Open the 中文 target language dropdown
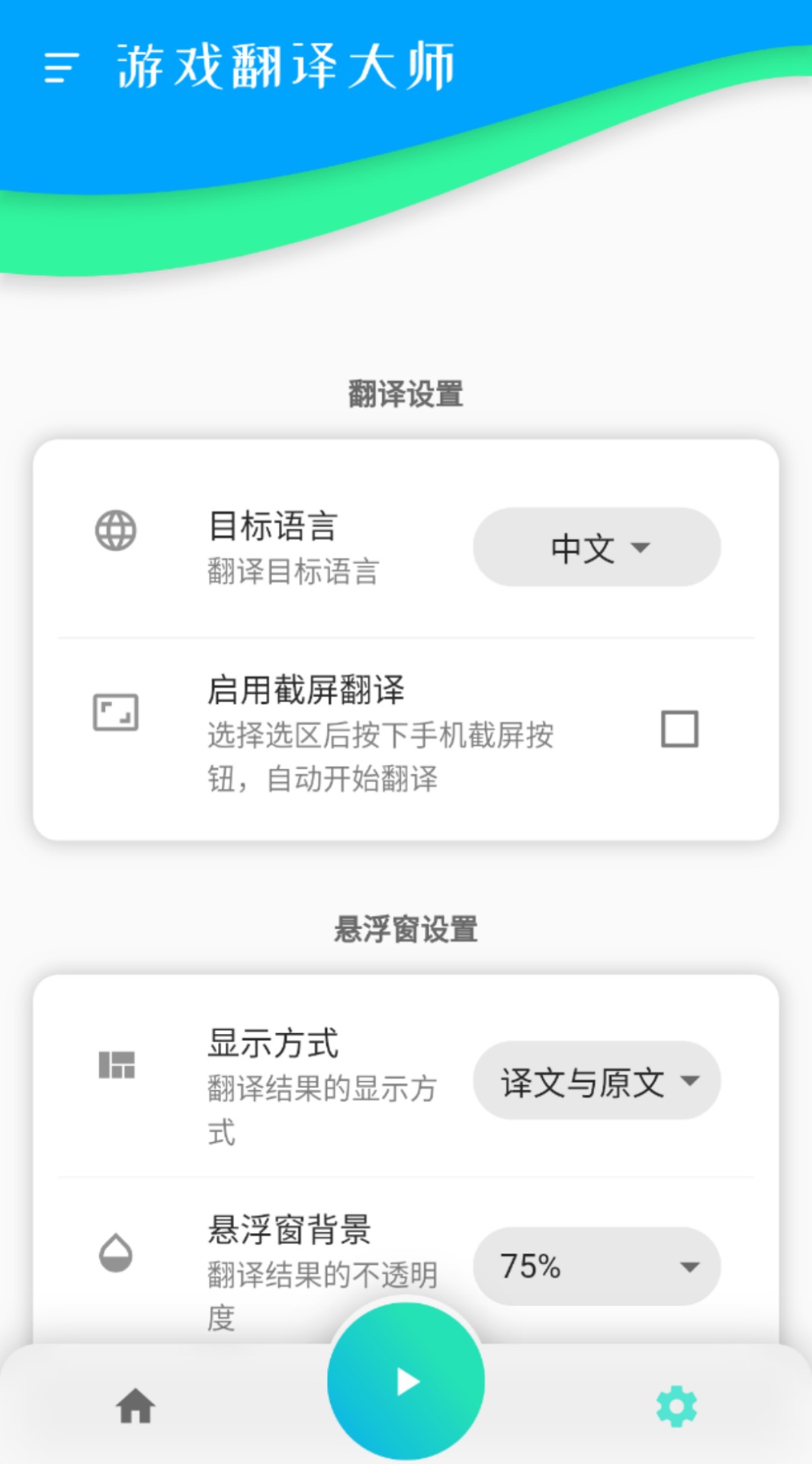The width and height of the screenshot is (812, 1464). click(x=597, y=547)
